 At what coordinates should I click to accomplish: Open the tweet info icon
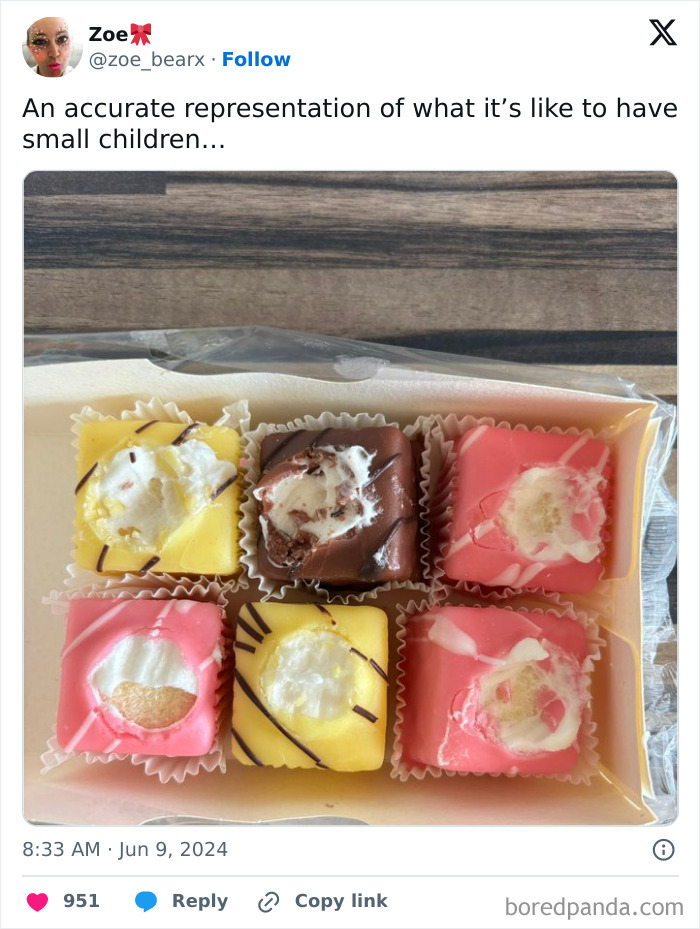point(662,850)
